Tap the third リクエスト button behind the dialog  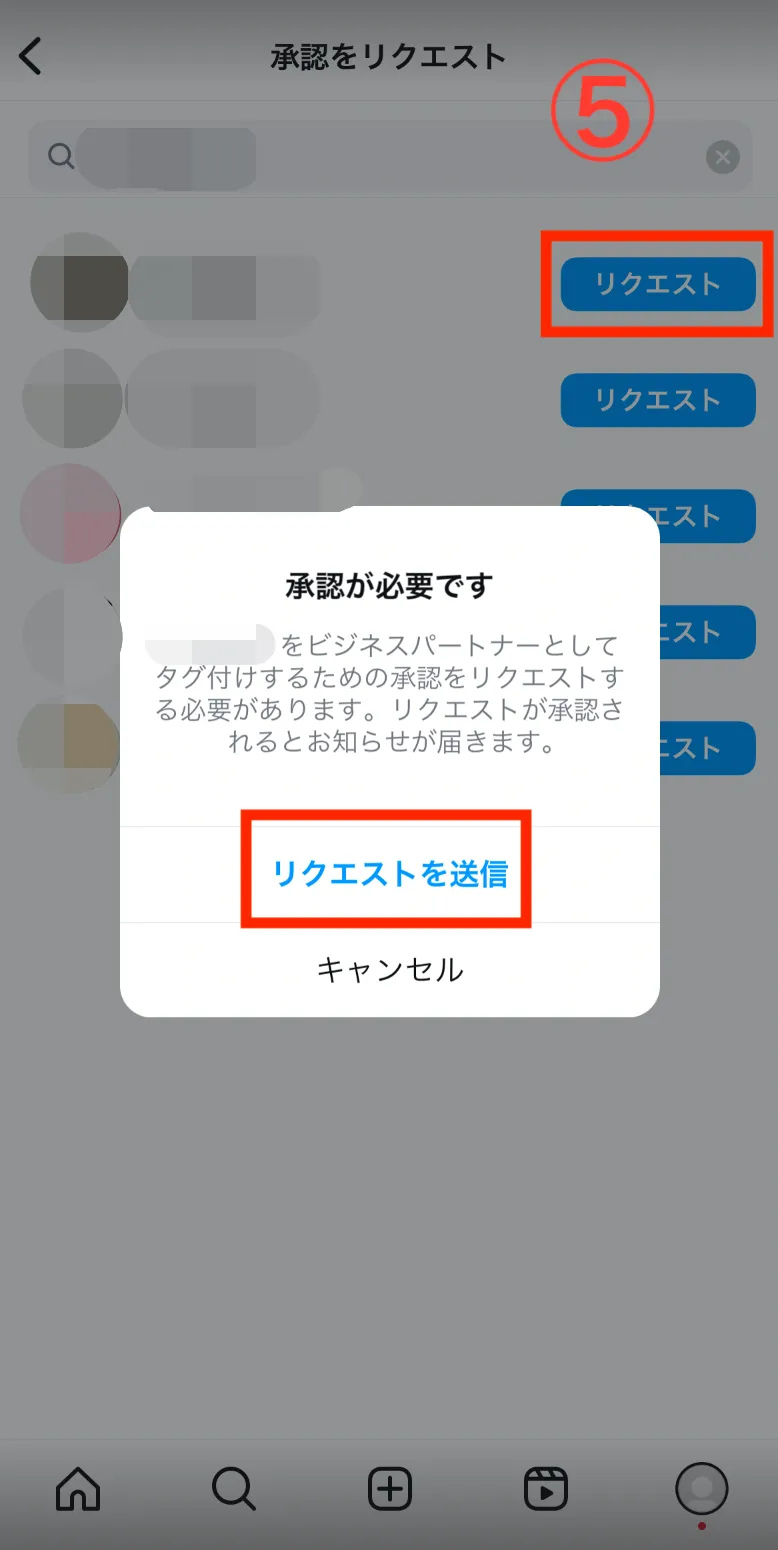[x=700, y=517]
